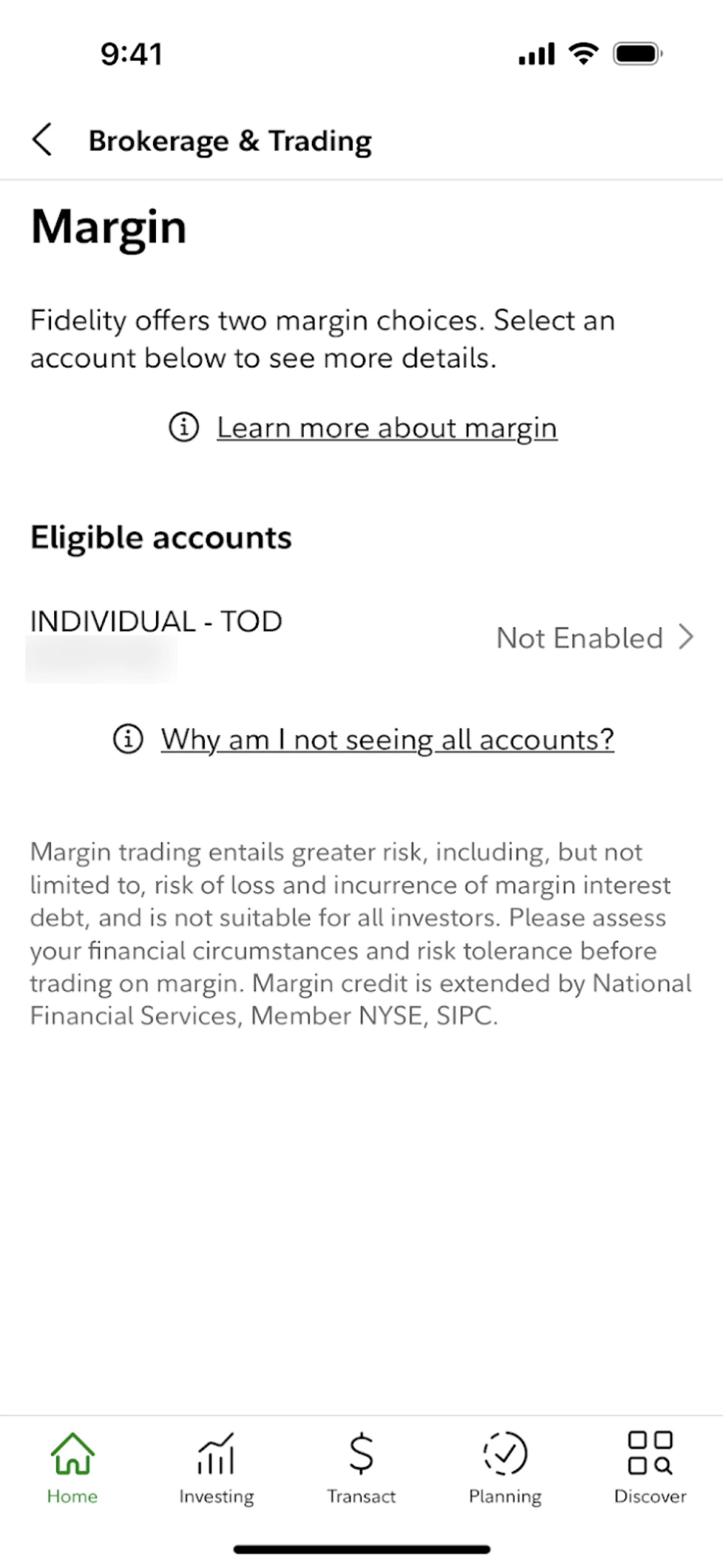Switch to the Home tab
This screenshot has width=723, height=1568.
click(72, 1467)
